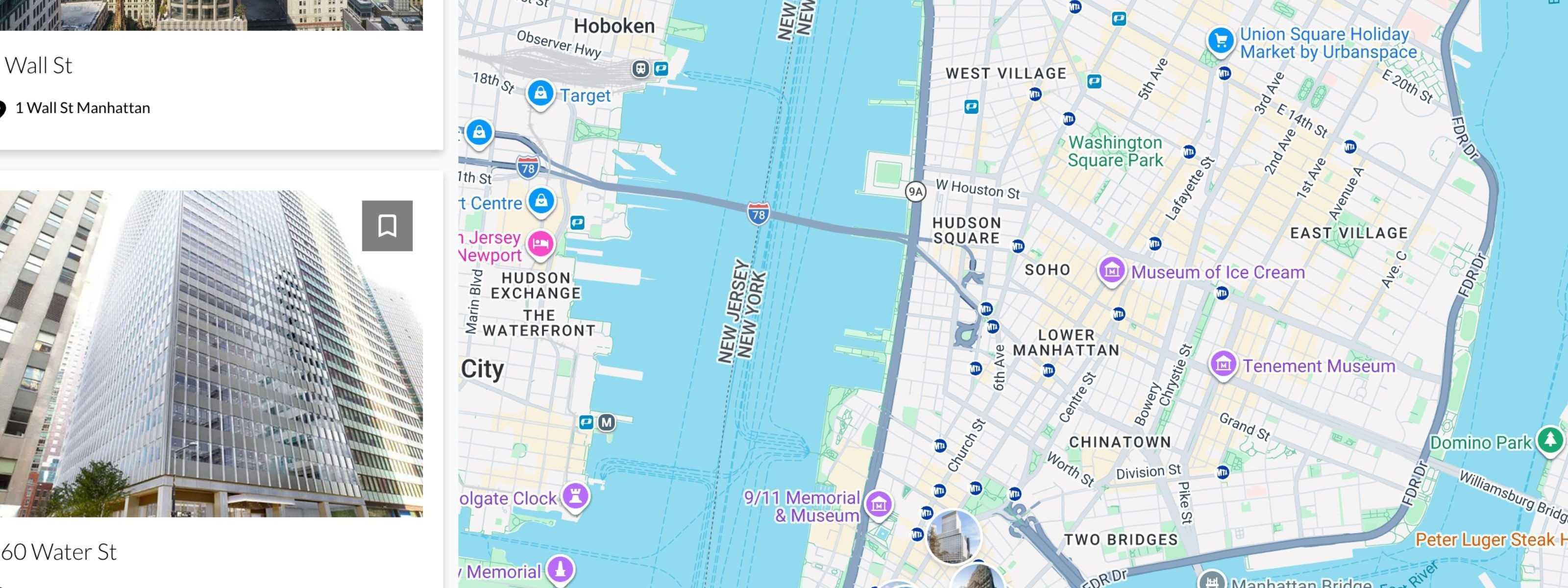Tap the Museum of Ice Cream marker

(1111, 269)
